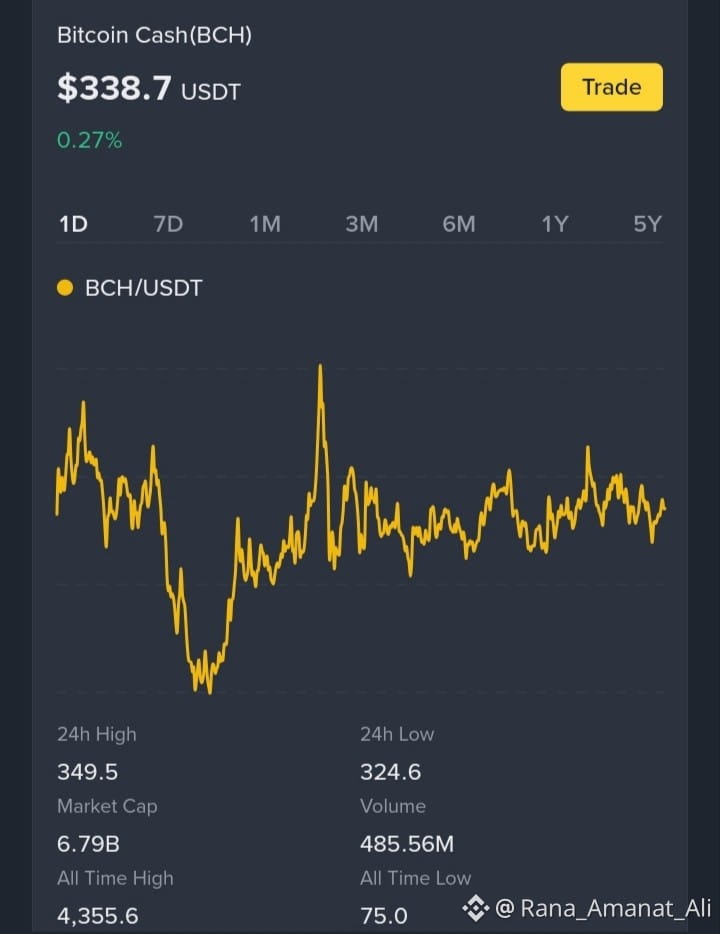The width and height of the screenshot is (720, 934).
Task: Open the 1Y chart view
Action: click(x=554, y=225)
